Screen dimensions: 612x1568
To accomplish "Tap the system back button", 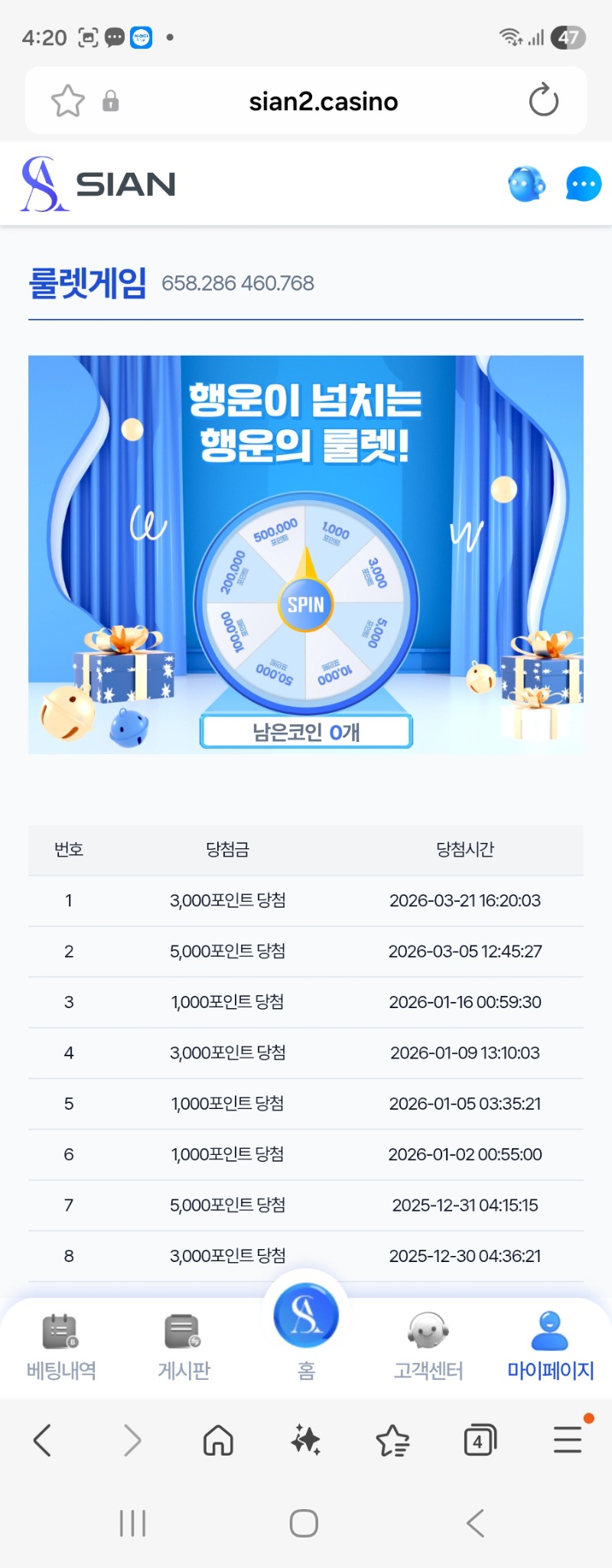I will click(475, 1523).
